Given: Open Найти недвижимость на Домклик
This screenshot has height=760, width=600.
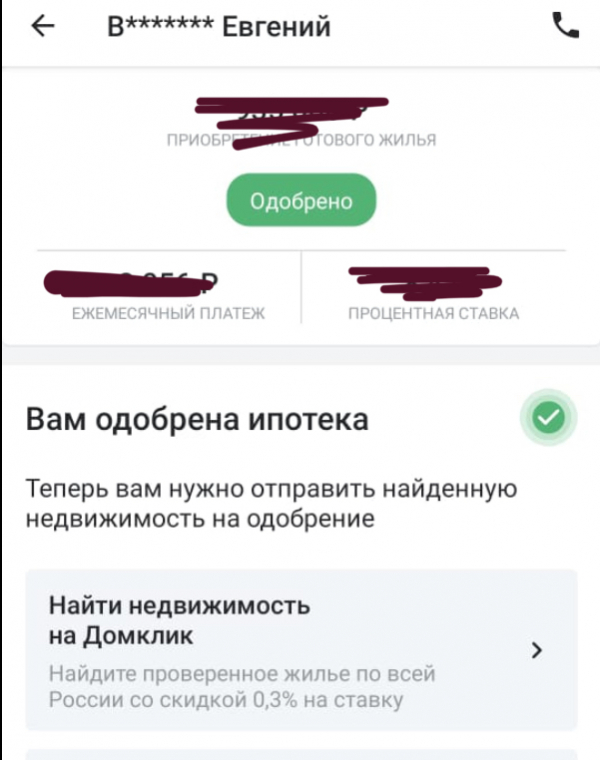Looking at the screenshot, I should pos(300,649).
